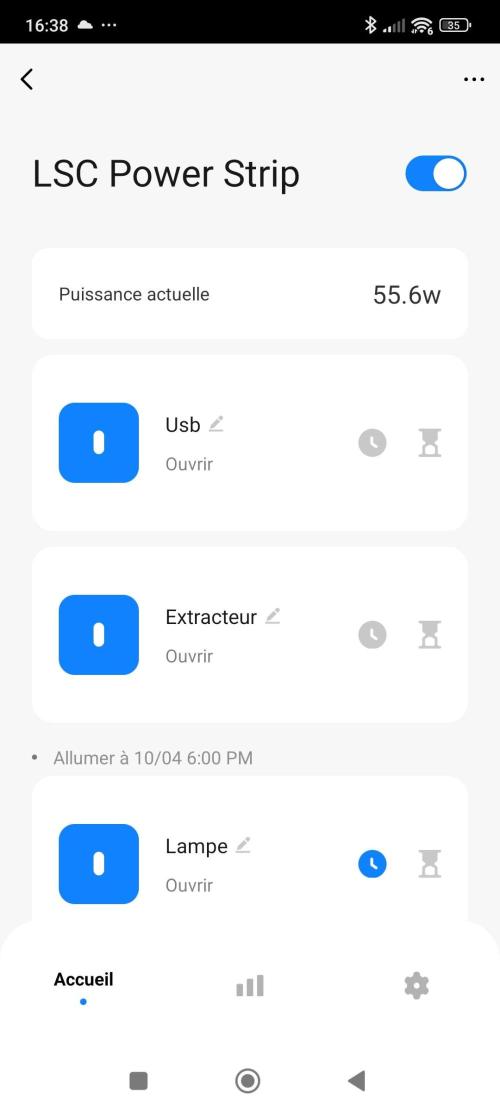Open the settings gear tab
Image resolution: width=500 pixels, height=1111 pixels.
[416, 986]
